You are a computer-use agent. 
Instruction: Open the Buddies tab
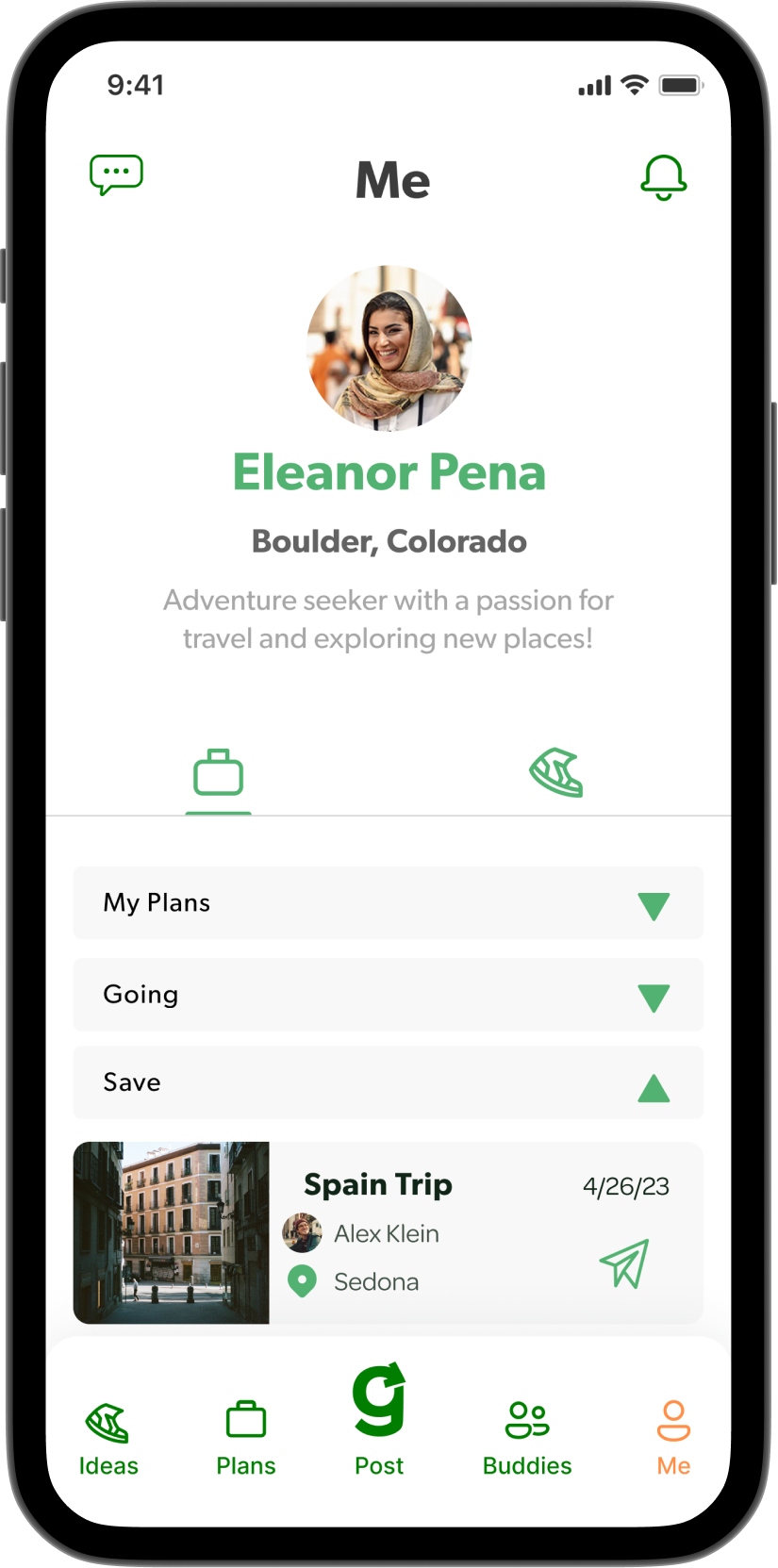pyautogui.click(x=527, y=1438)
